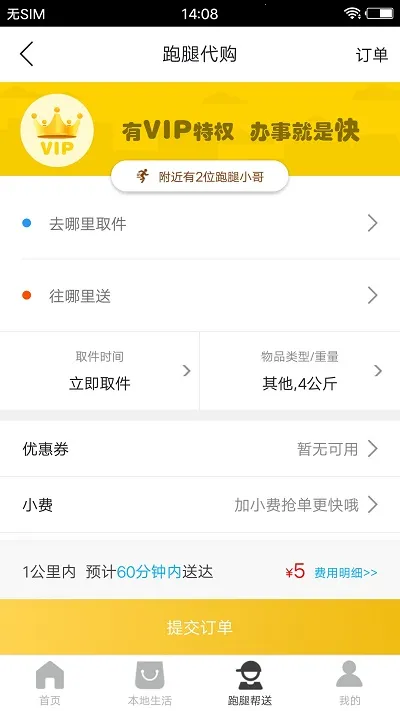This screenshot has height=711, width=400.
Task: Switch to the 首页 tab
Action: 50,683
